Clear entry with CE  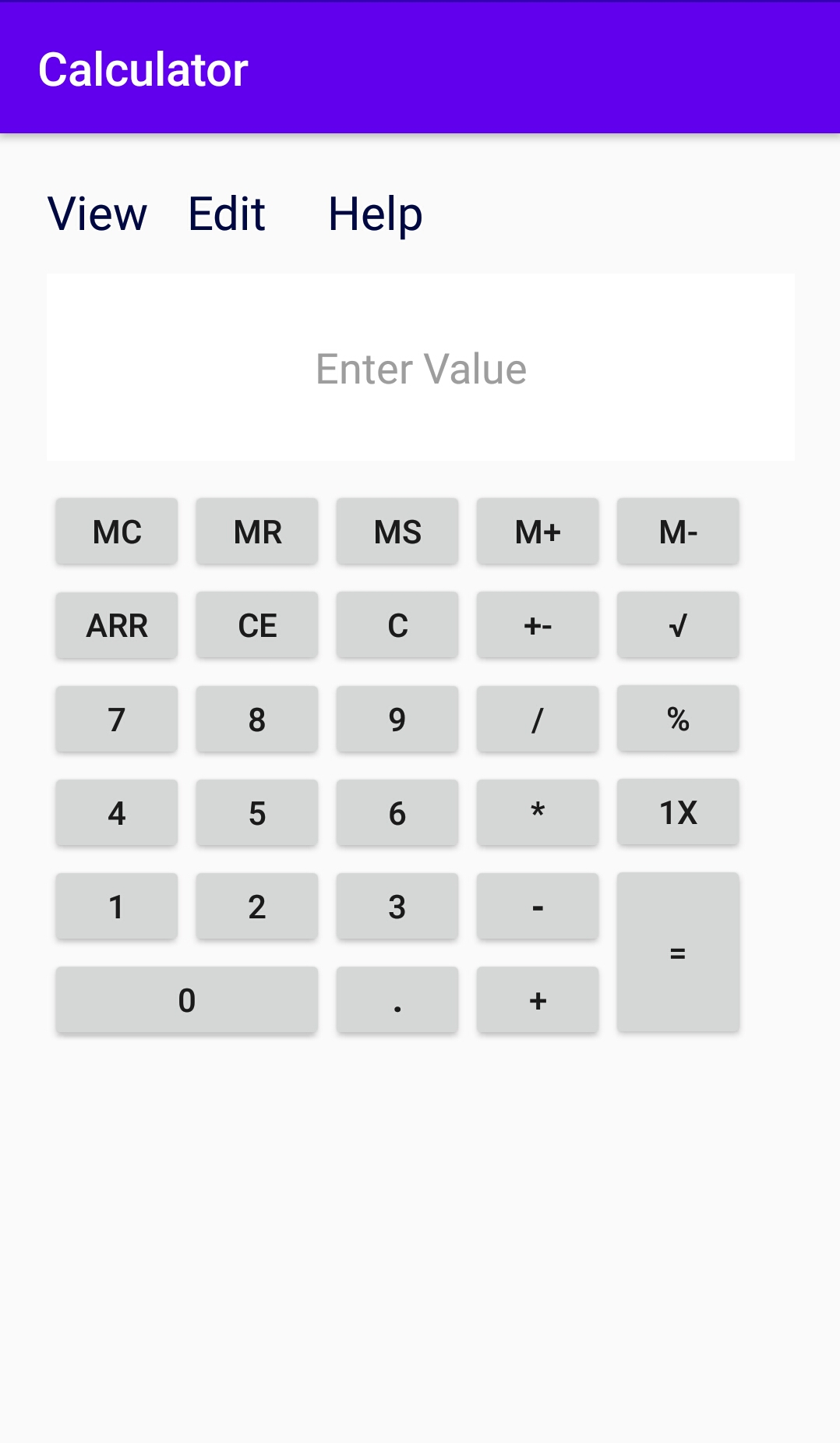tap(257, 625)
